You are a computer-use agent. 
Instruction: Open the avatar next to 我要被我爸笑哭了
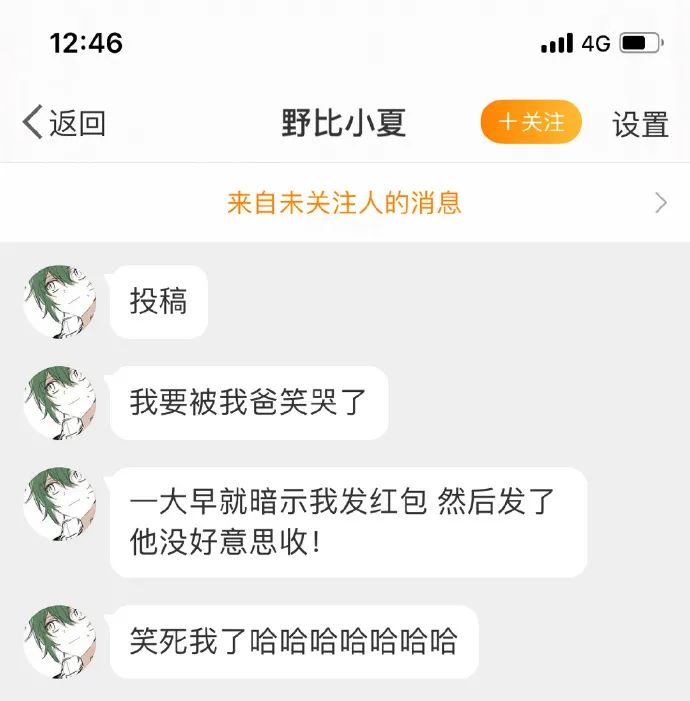click(x=60, y=402)
